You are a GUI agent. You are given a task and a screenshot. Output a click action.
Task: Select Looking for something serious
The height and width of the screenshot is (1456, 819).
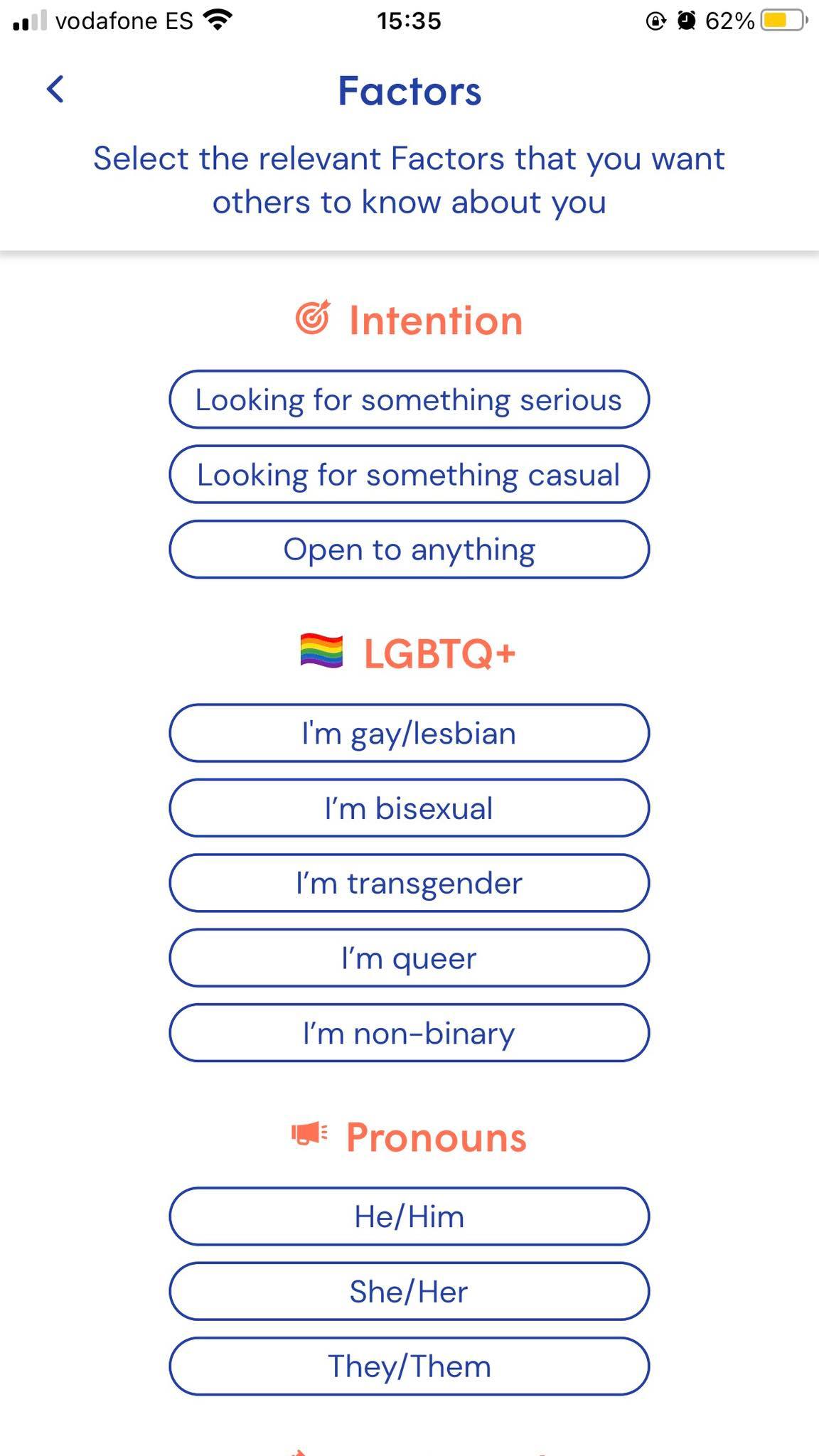[x=409, y=400]
